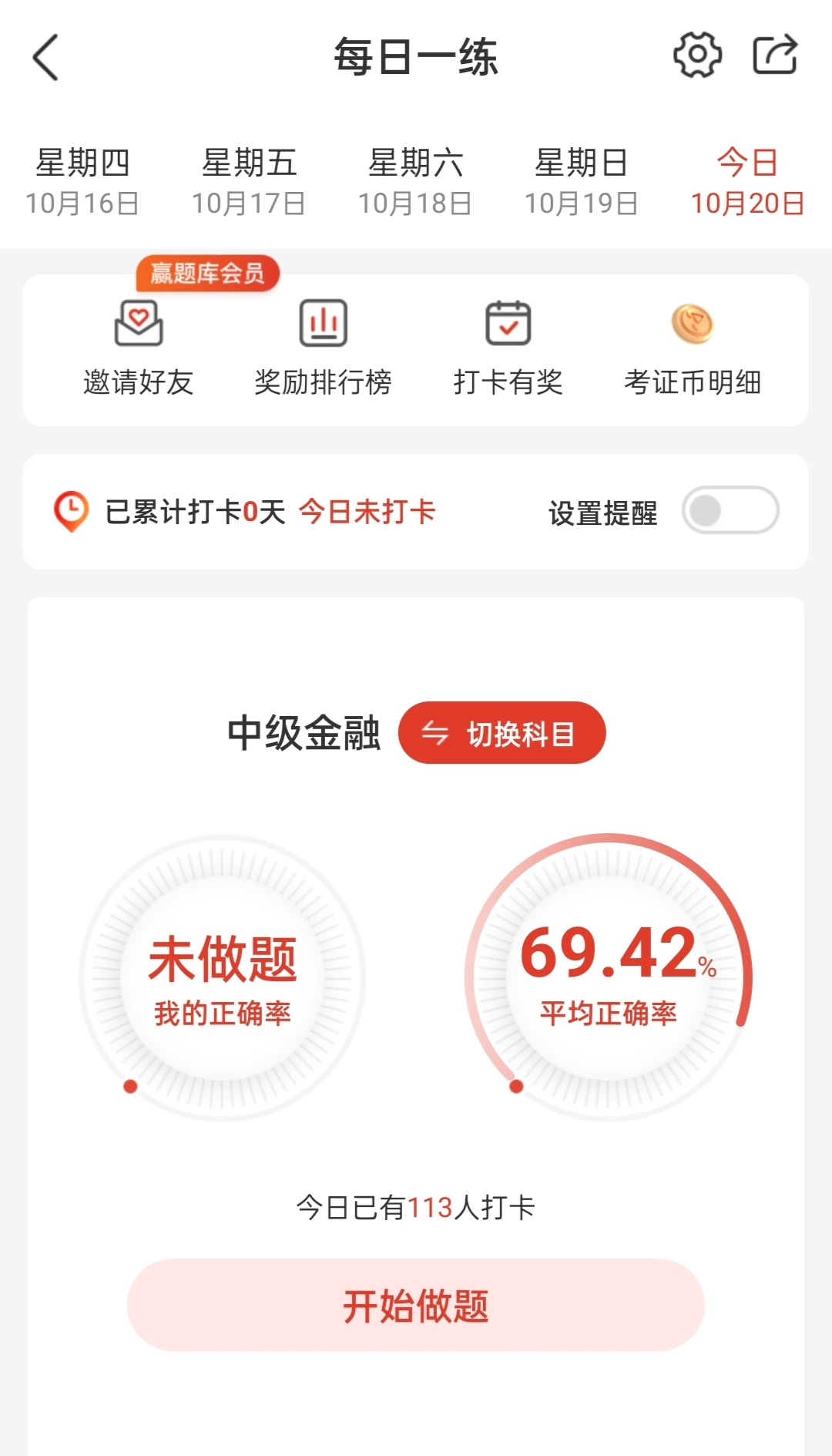
Task: View the 星期日 10月19日 practice
Action: click(582, 182)
